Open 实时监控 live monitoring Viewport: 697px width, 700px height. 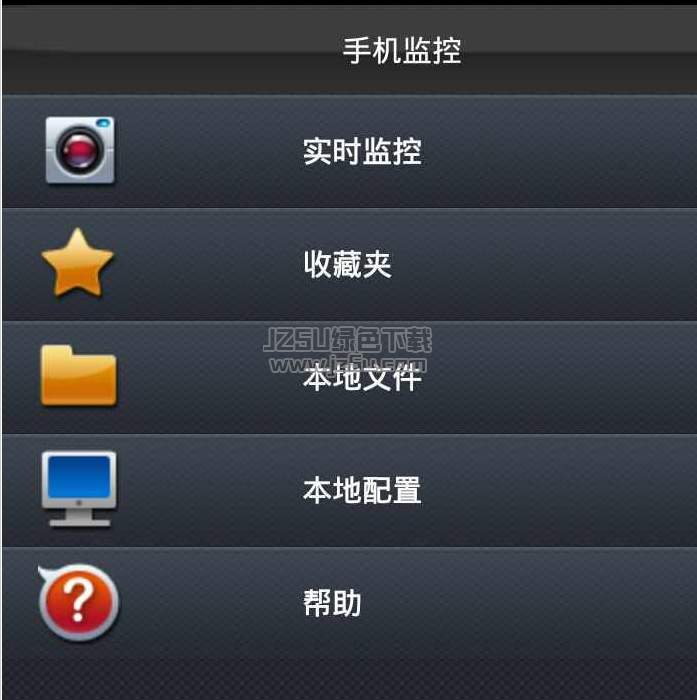[x=360, y=152]
